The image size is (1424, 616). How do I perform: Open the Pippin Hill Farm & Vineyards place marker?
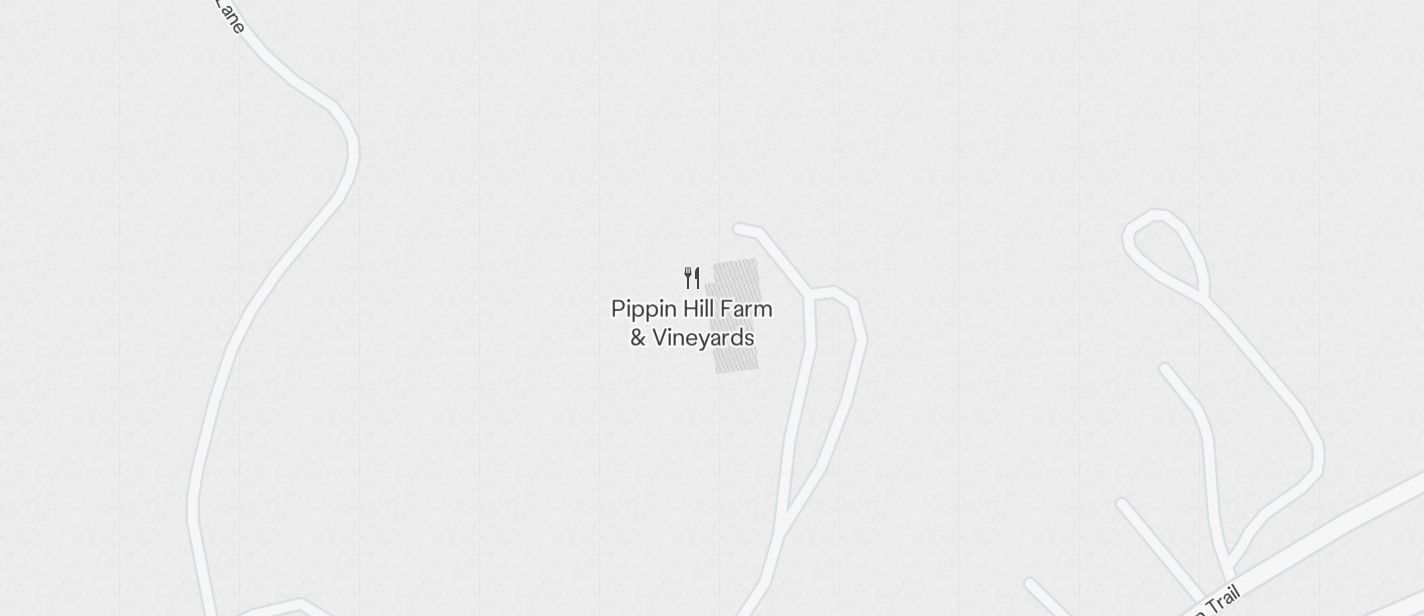pyautogui.click(x=691, y=278)
